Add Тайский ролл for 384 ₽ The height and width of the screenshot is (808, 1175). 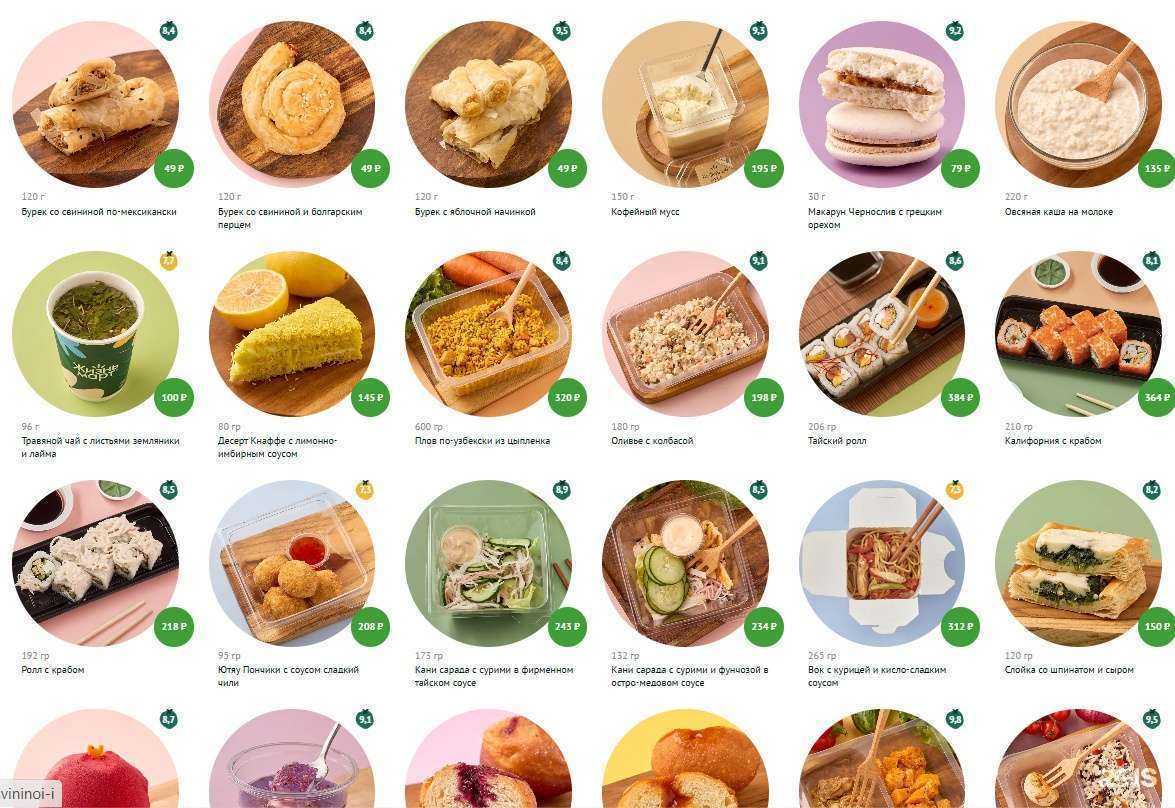[x=960, y=398]
